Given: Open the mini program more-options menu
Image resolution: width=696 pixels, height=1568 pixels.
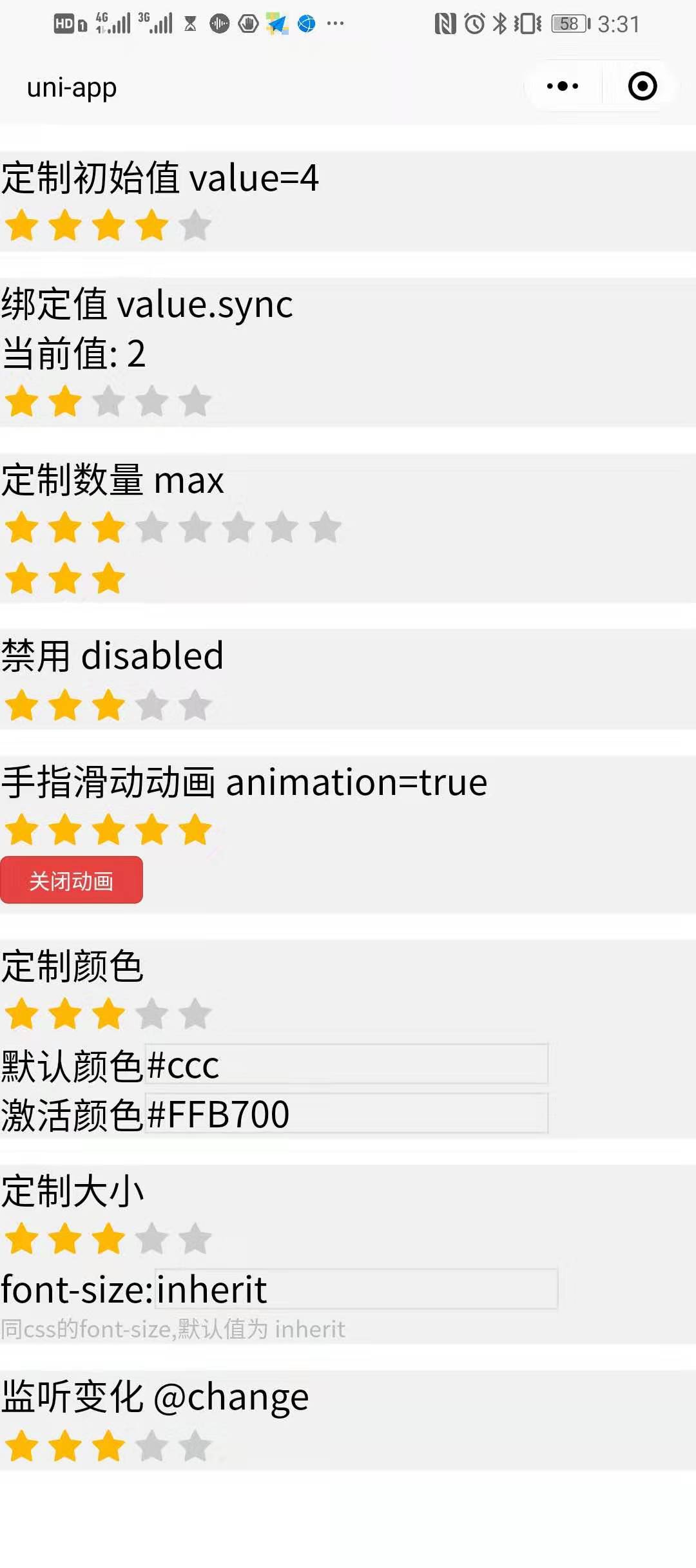Looking at the screenshot, I should (x=562, y=86).
